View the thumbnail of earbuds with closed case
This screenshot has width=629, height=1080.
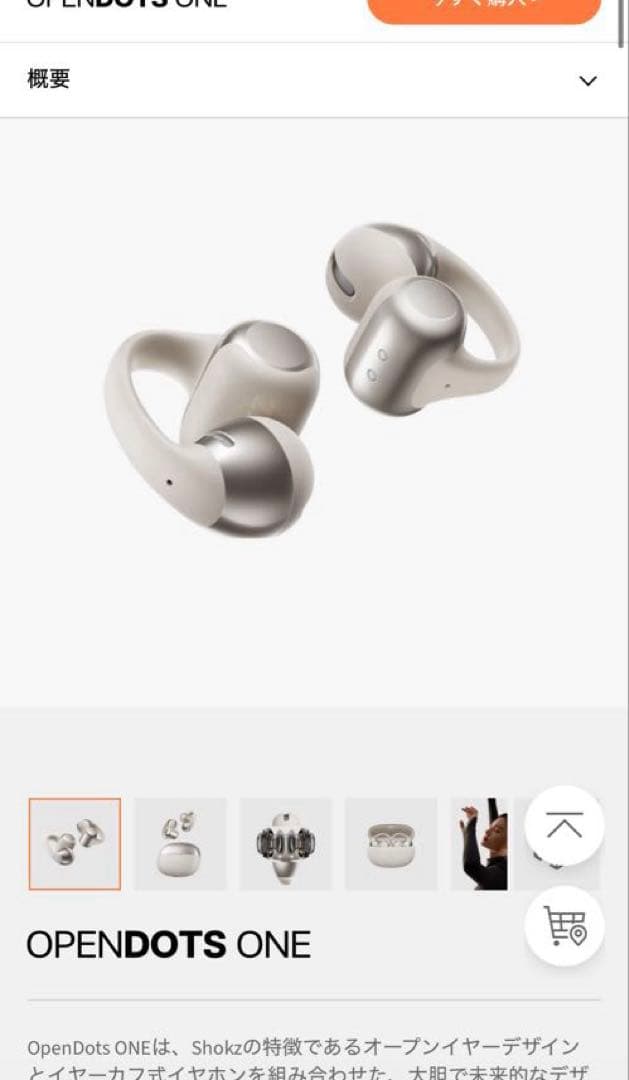click(180, 844)
